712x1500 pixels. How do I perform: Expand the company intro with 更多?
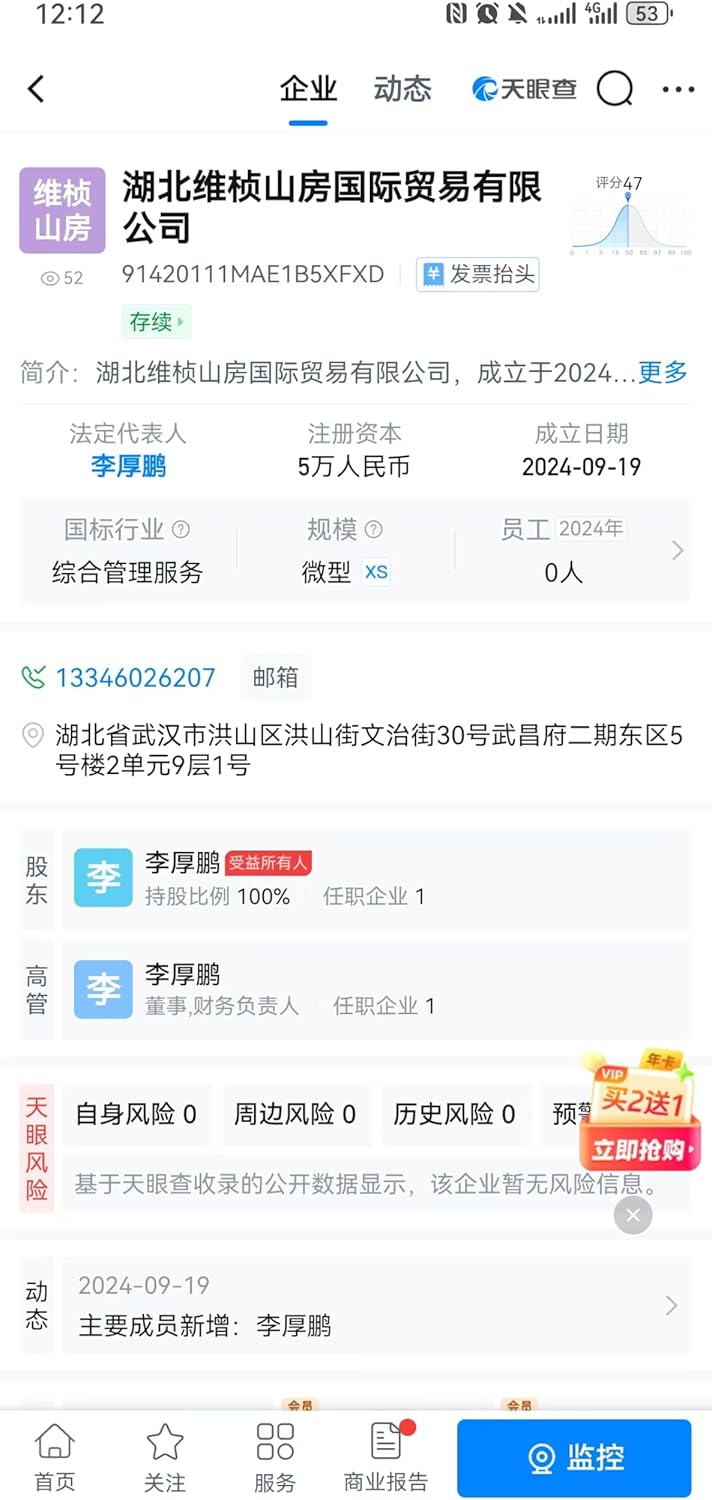pyautogui.click(x=663, y=373)
